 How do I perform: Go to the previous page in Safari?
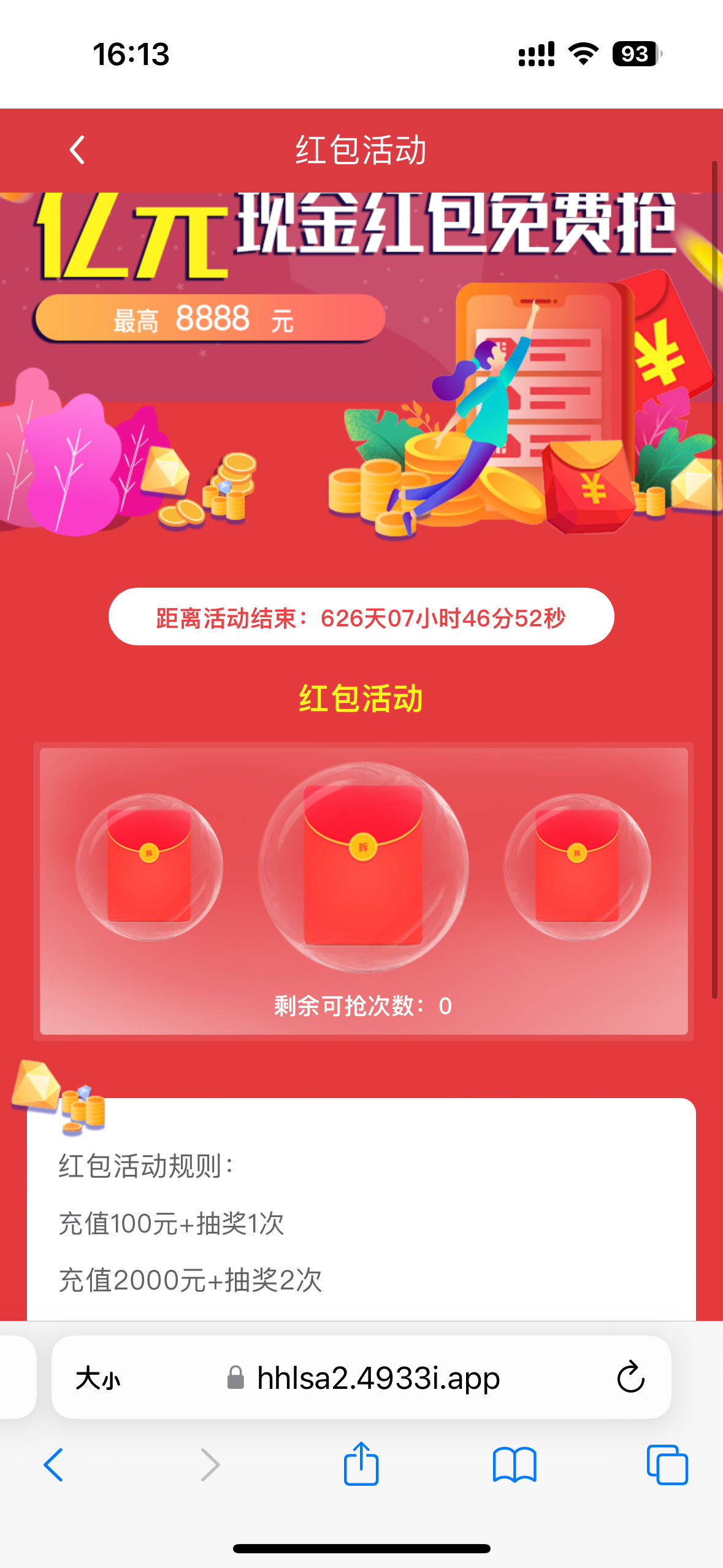pyautogui.click(x=54, y=1465)
